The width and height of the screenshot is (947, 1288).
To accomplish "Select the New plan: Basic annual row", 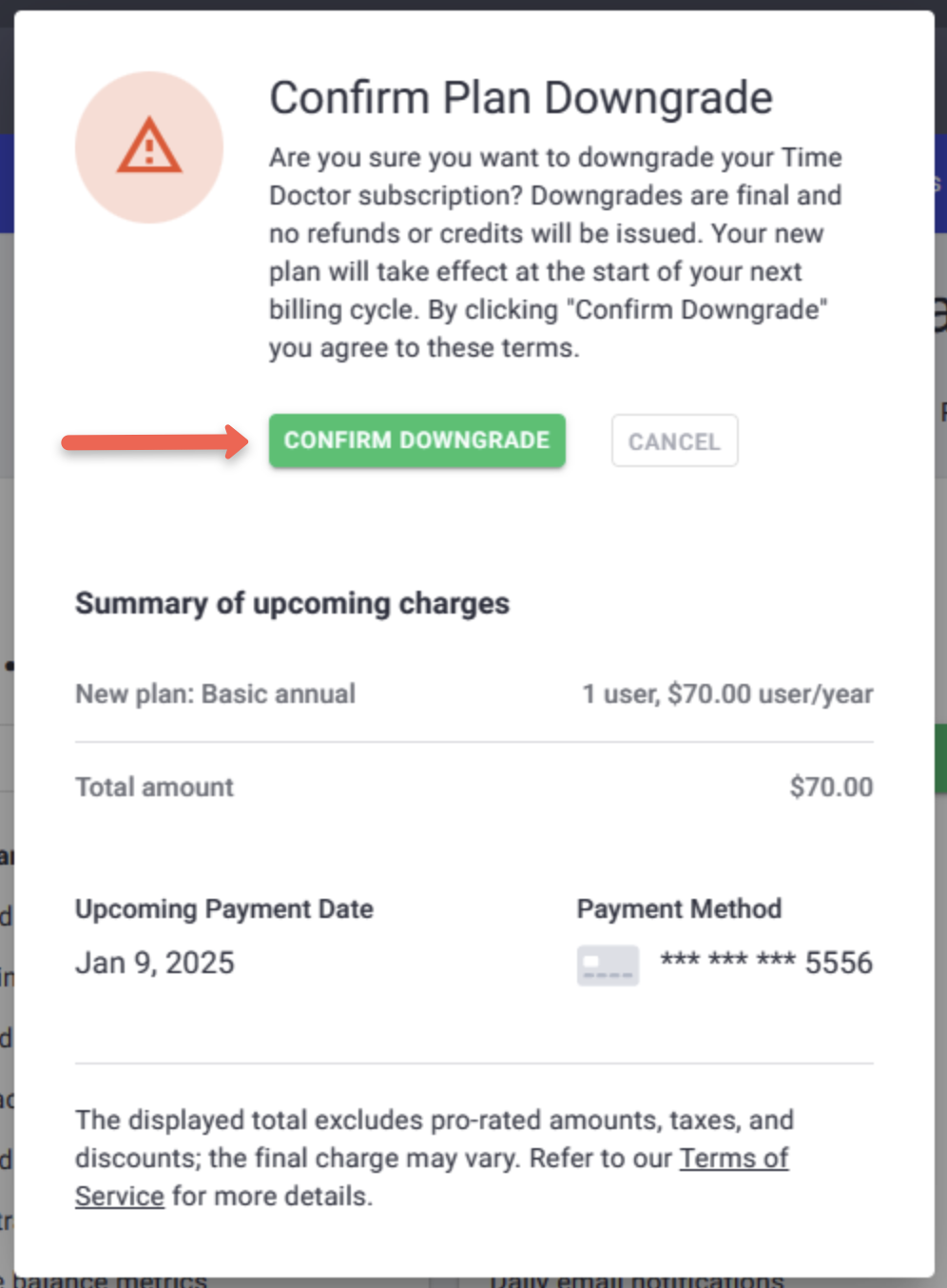I will [x=215, y=693].
